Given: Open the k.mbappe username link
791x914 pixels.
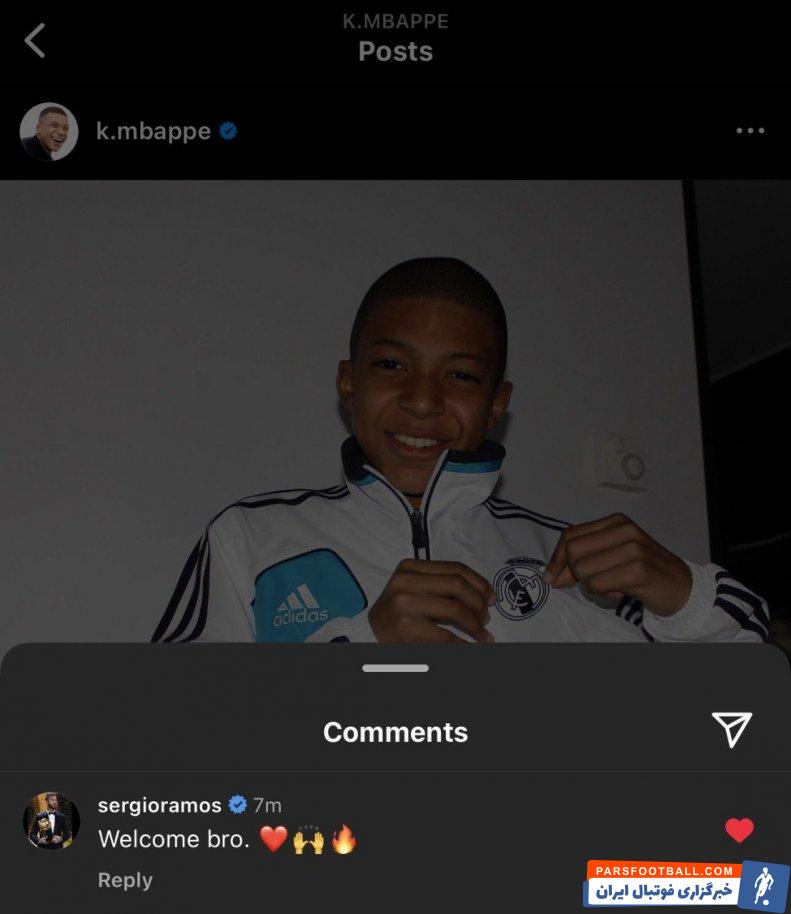Looking at the screenshot, I should coord(153,131).
